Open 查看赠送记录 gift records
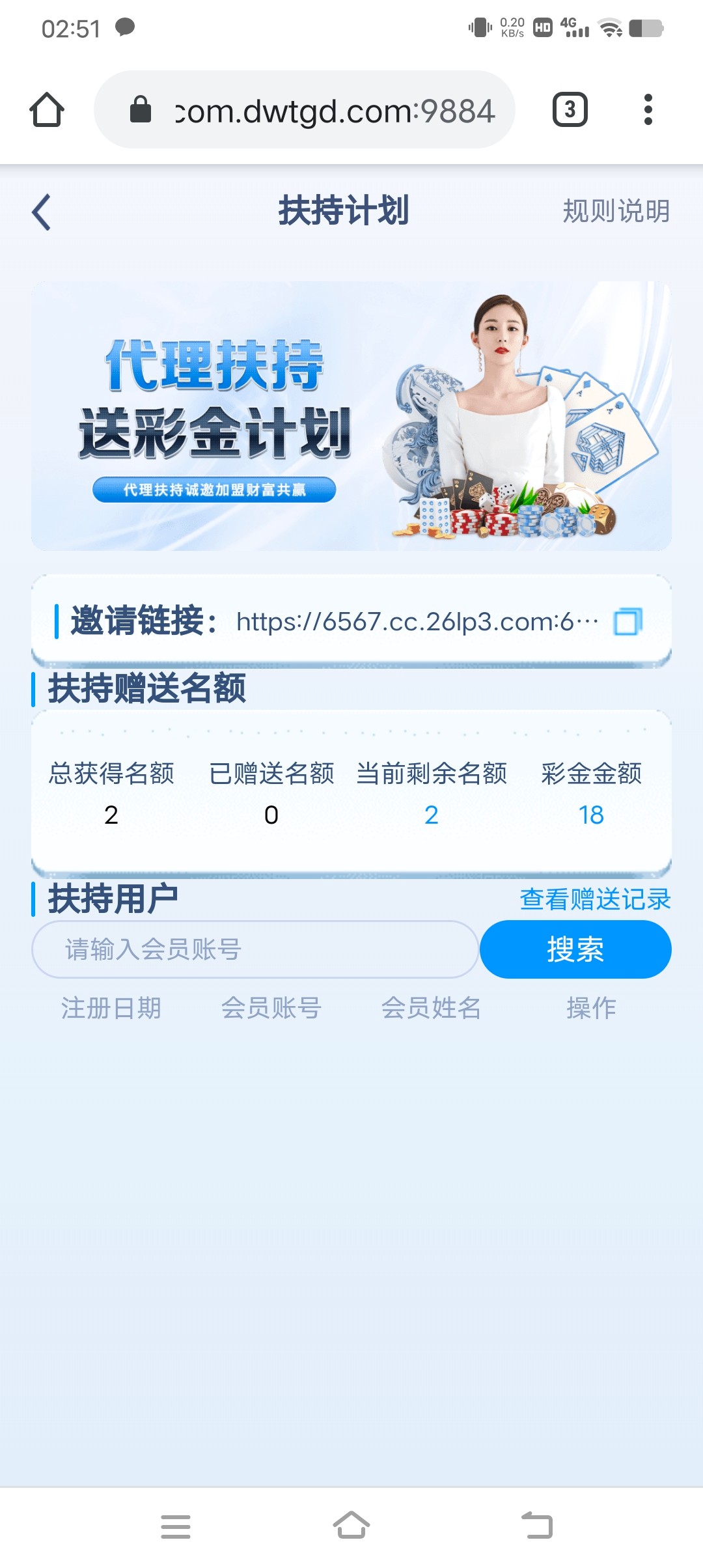Image resolution: width=703 pixels, height=1568 pixels. point(595,899)
